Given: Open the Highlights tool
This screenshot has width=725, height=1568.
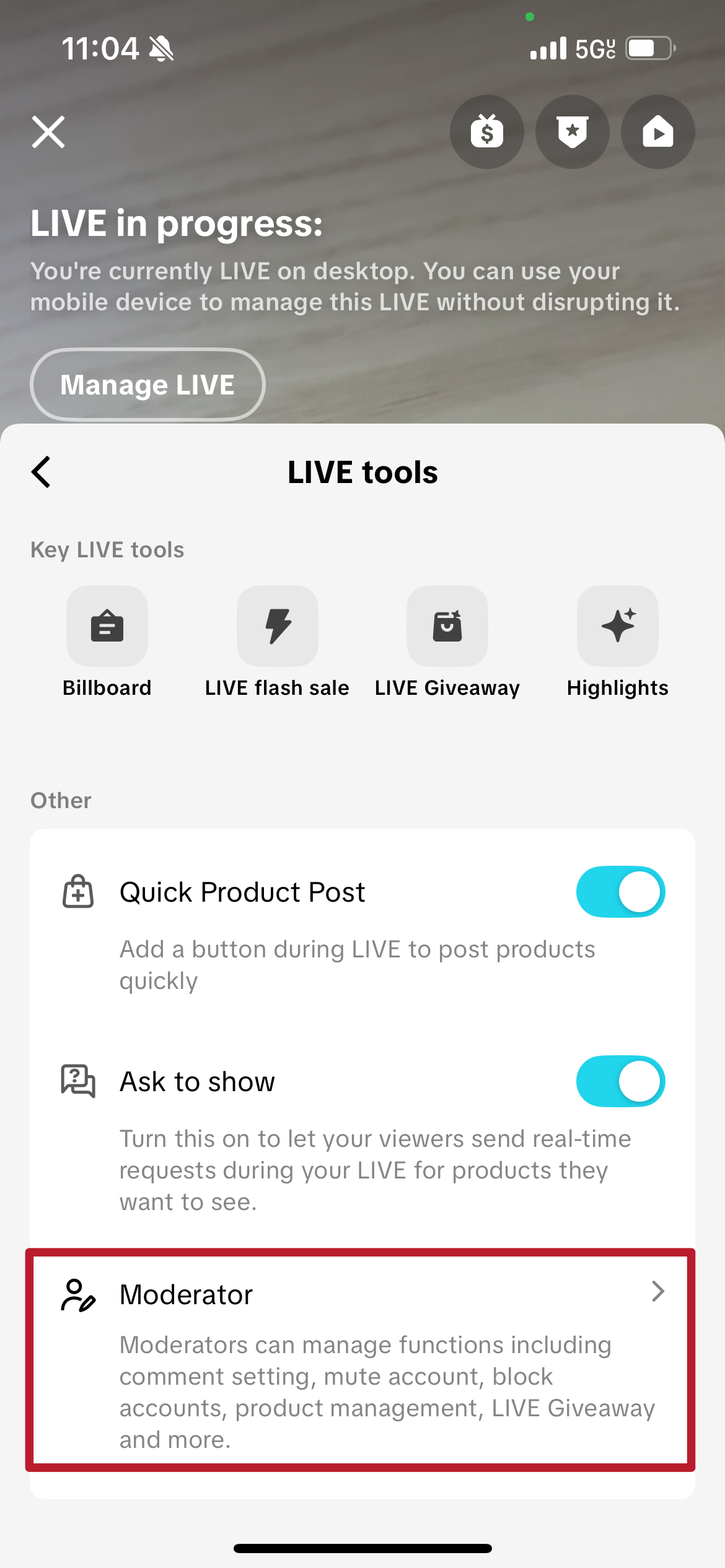Looking at the screenshot, I should [617, 627].
